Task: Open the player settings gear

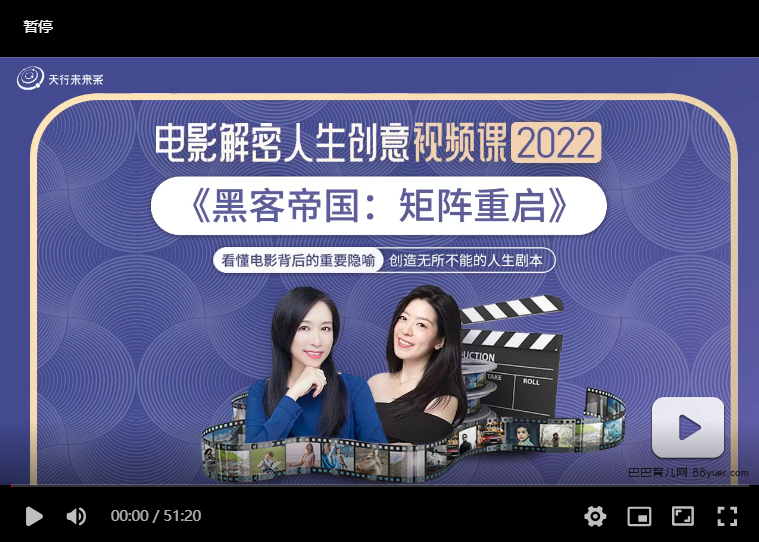Action: [x=595, y=516]
